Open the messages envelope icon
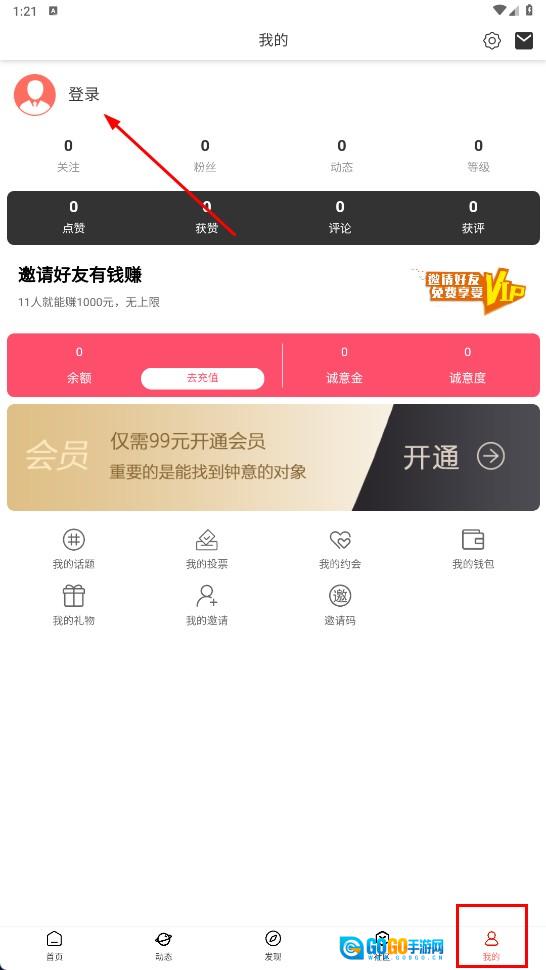Screen dimensions: 546x970 point(524,41)
